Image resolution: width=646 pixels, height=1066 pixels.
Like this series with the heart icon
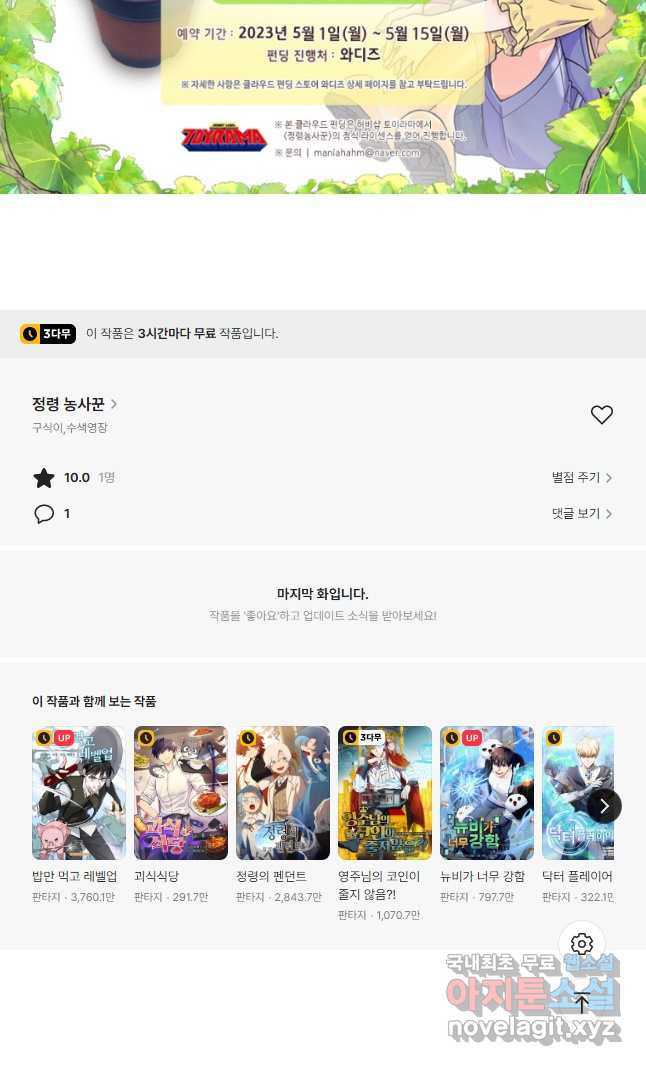(x=601, y=415)
